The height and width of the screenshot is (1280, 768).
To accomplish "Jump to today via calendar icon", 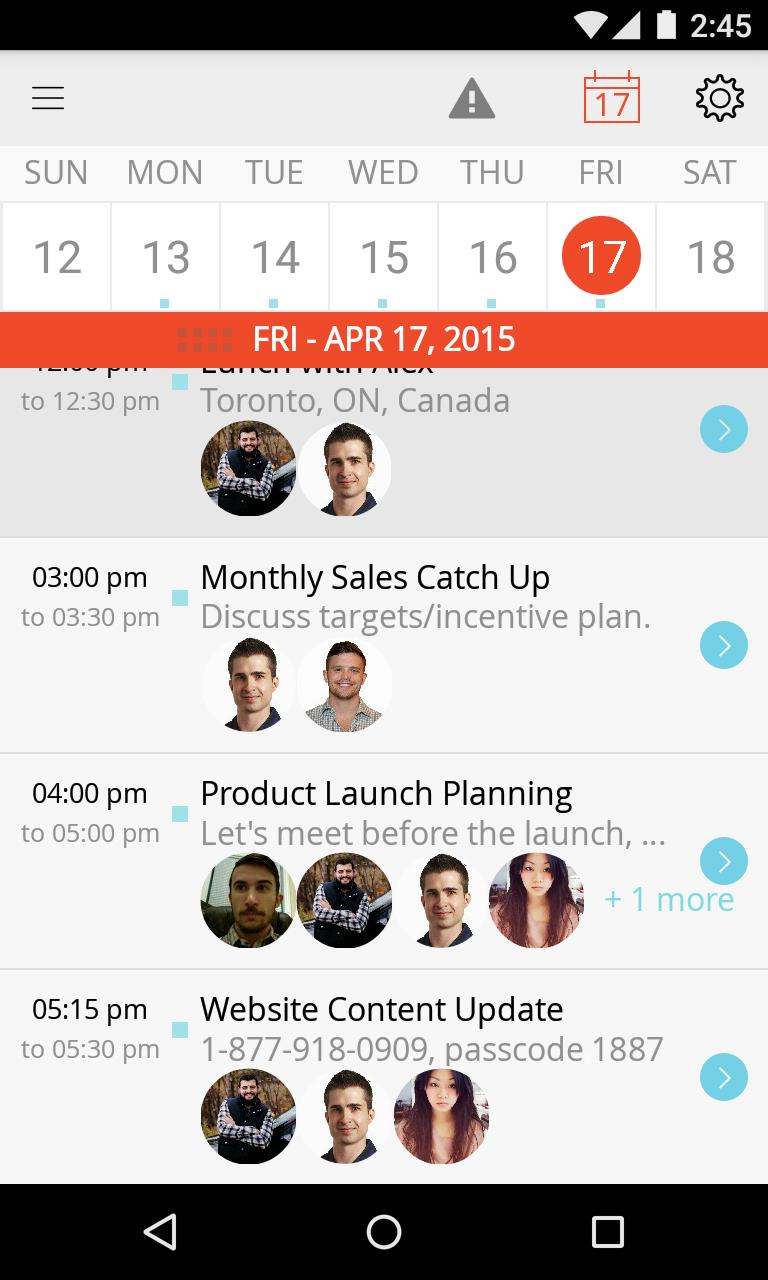I will pyautogui.click(x=612, y=97).
